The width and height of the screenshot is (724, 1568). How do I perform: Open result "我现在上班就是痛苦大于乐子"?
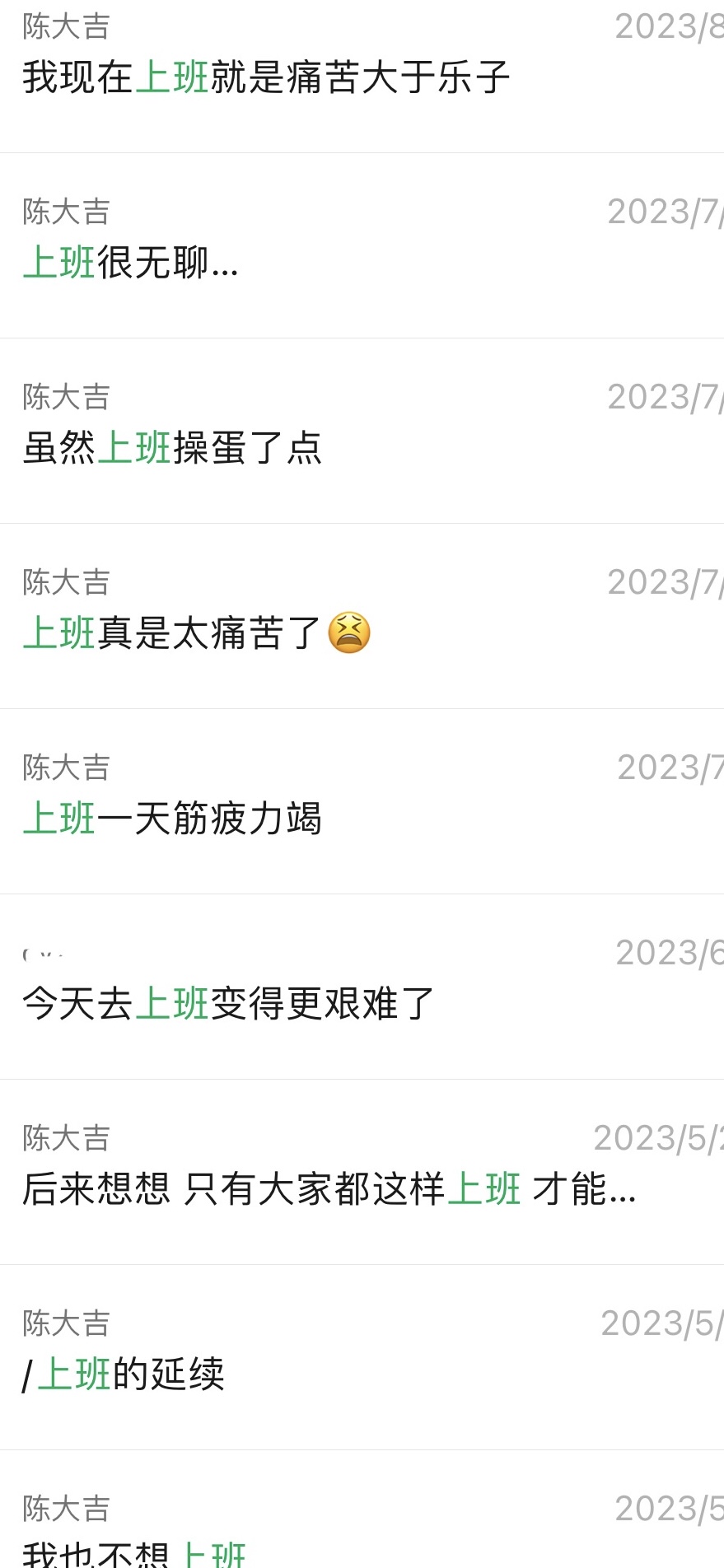pyautogui.click(x=266, y=77)
